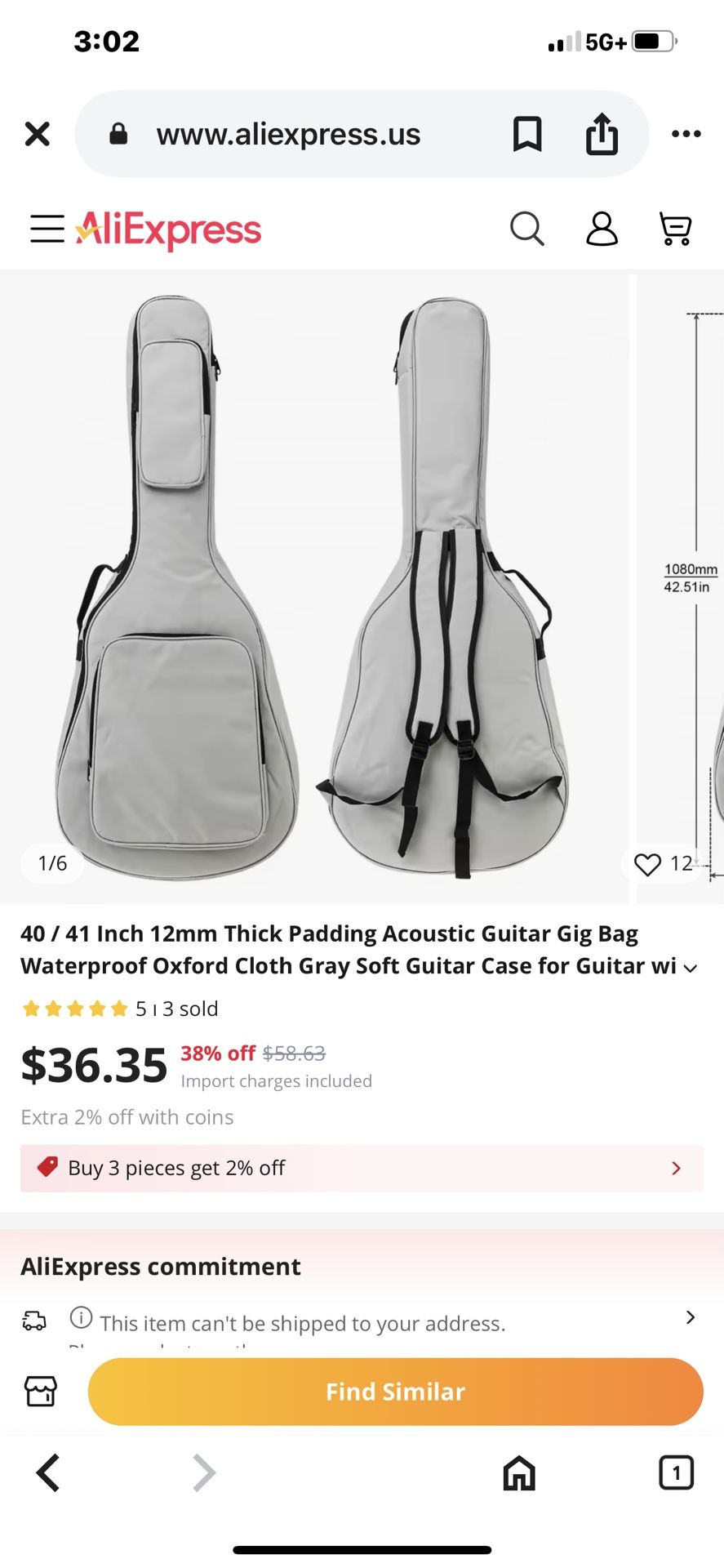The width and height of the screenshot is (724, 1568).
Task: Open the AliExpress hamburger menu
Action: point(47,229)
